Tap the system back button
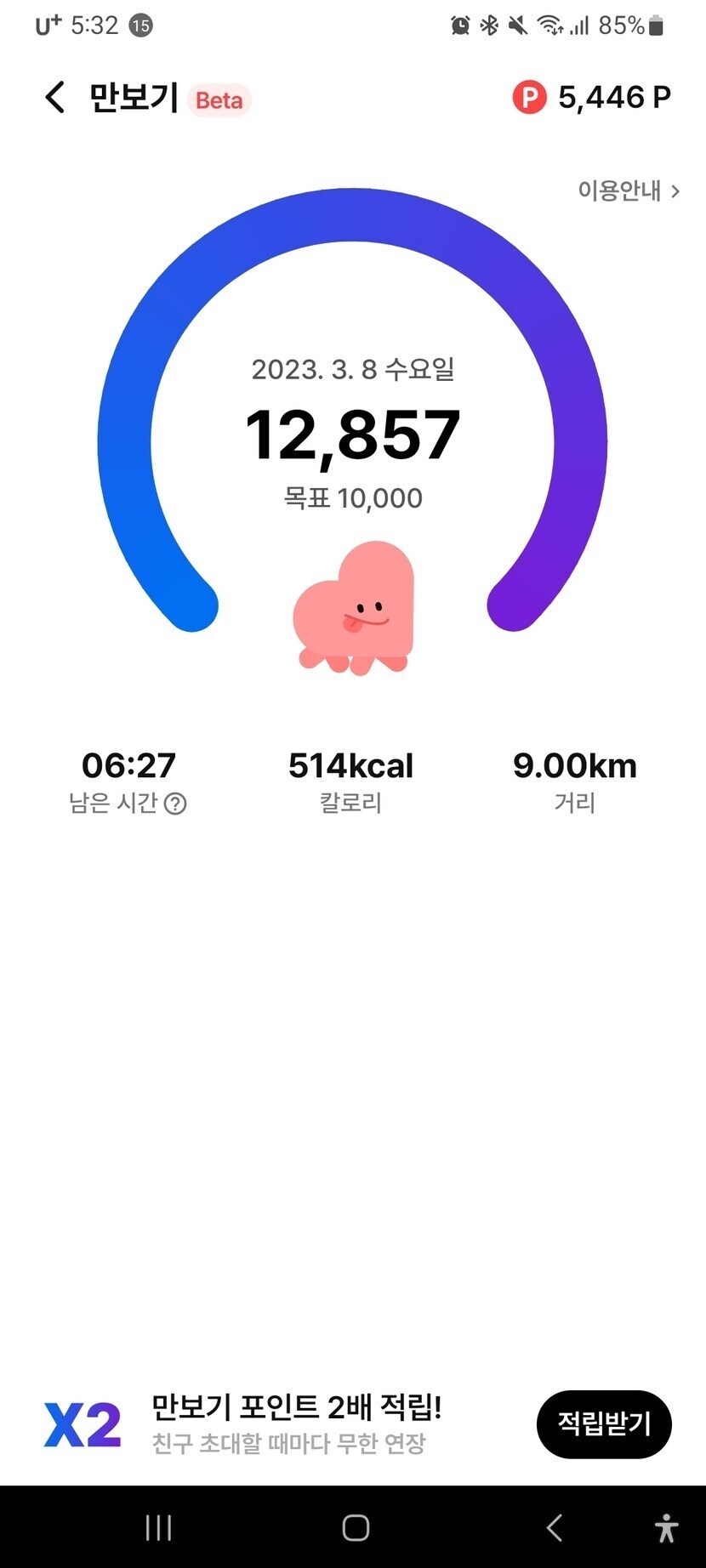Screen dimensions: 706x1568 click(554, 1528)
